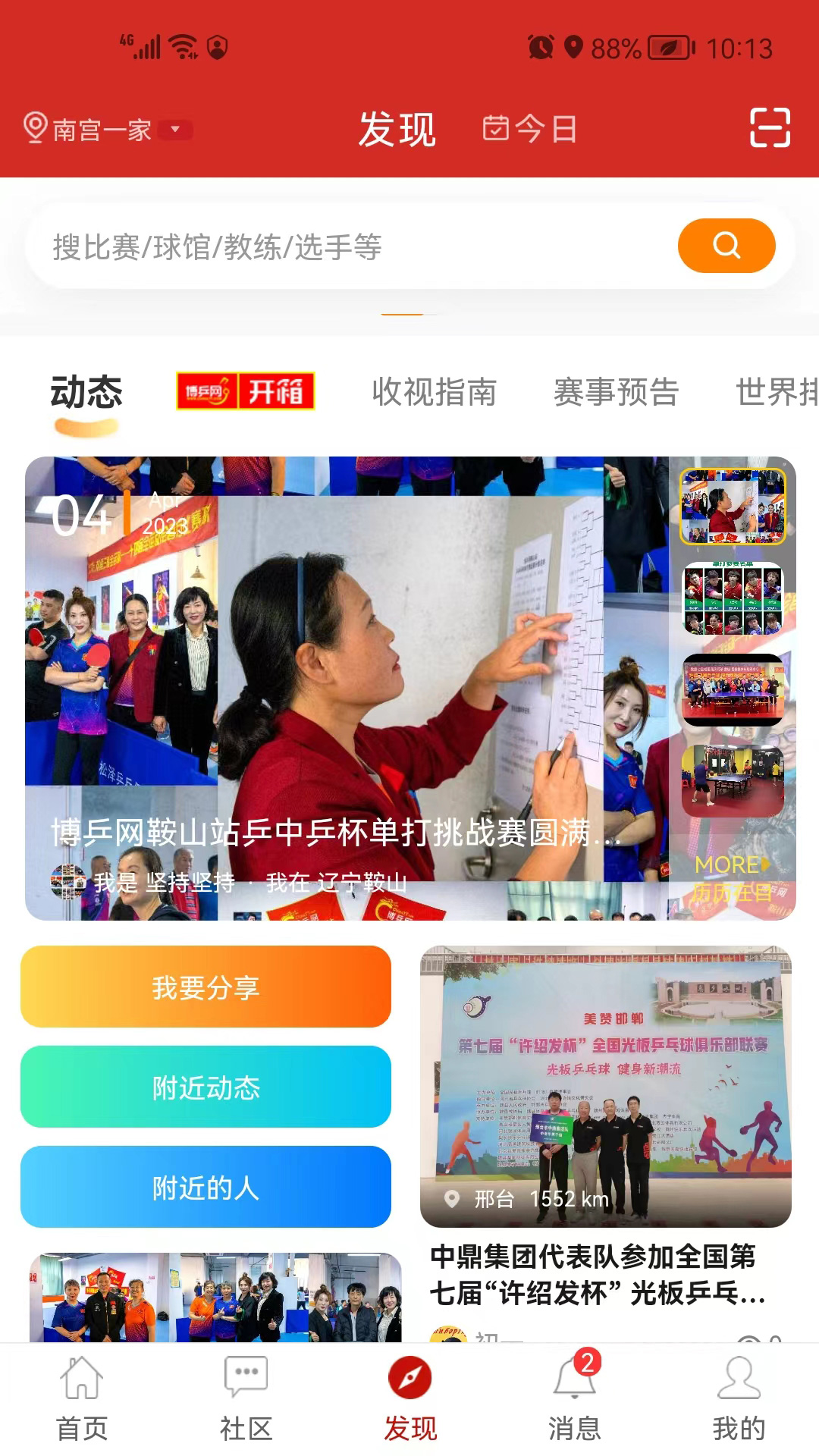Go to the 社区 tab
819x1456 pixels.
point(246,1399)
